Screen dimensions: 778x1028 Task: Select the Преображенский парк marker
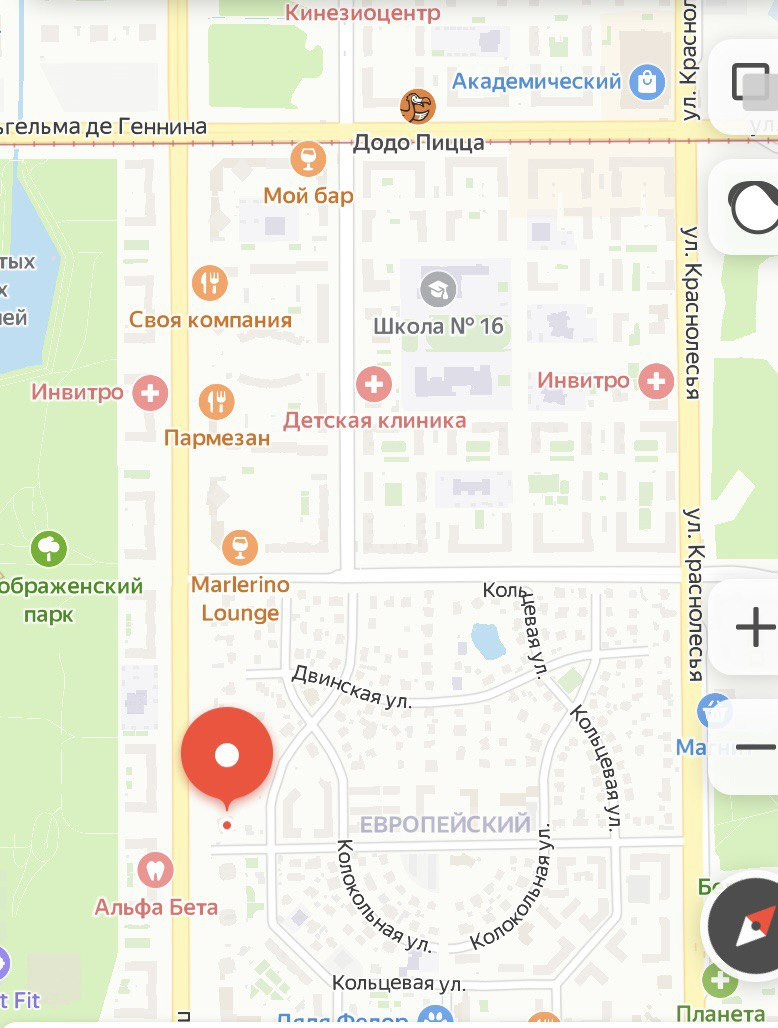click(49, 549)
